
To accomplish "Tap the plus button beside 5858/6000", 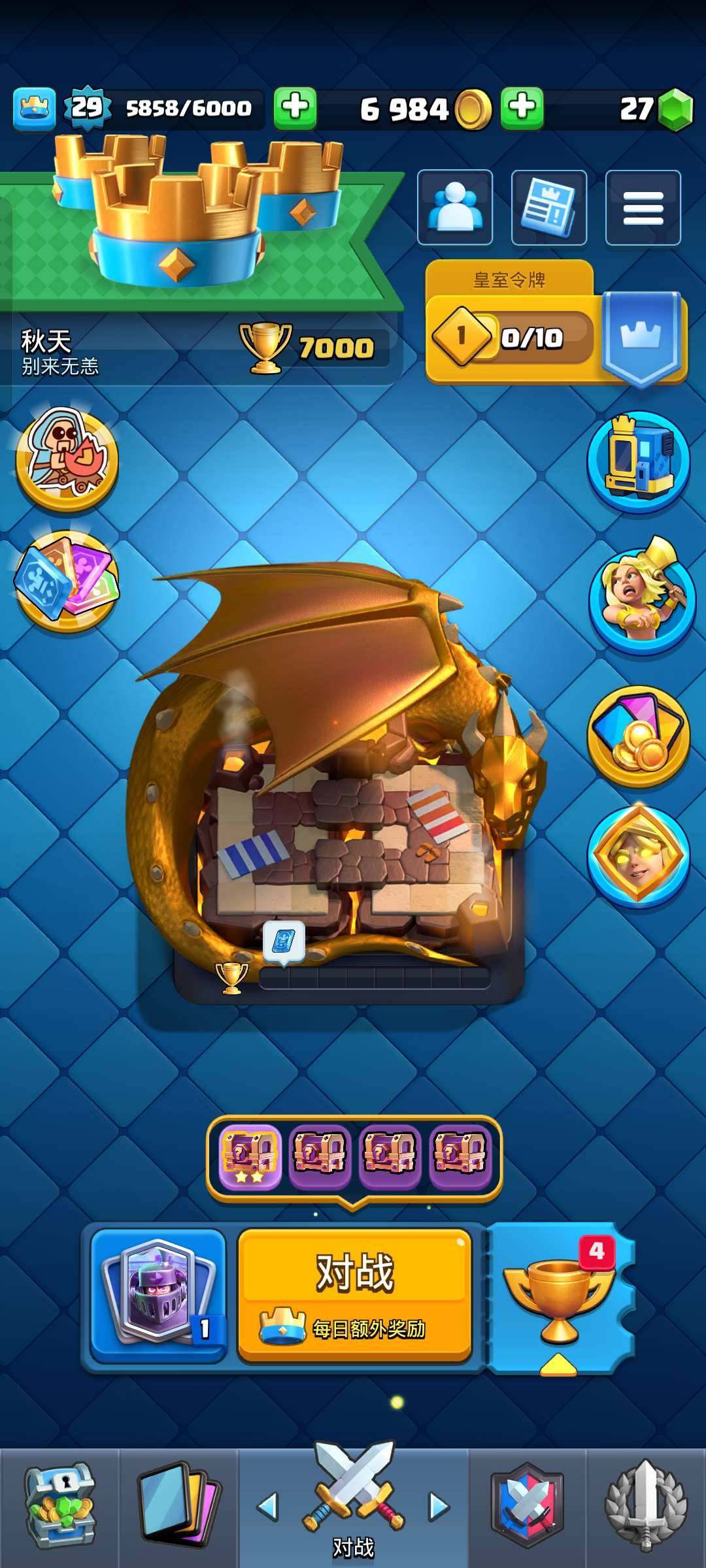I will (295, 108).
